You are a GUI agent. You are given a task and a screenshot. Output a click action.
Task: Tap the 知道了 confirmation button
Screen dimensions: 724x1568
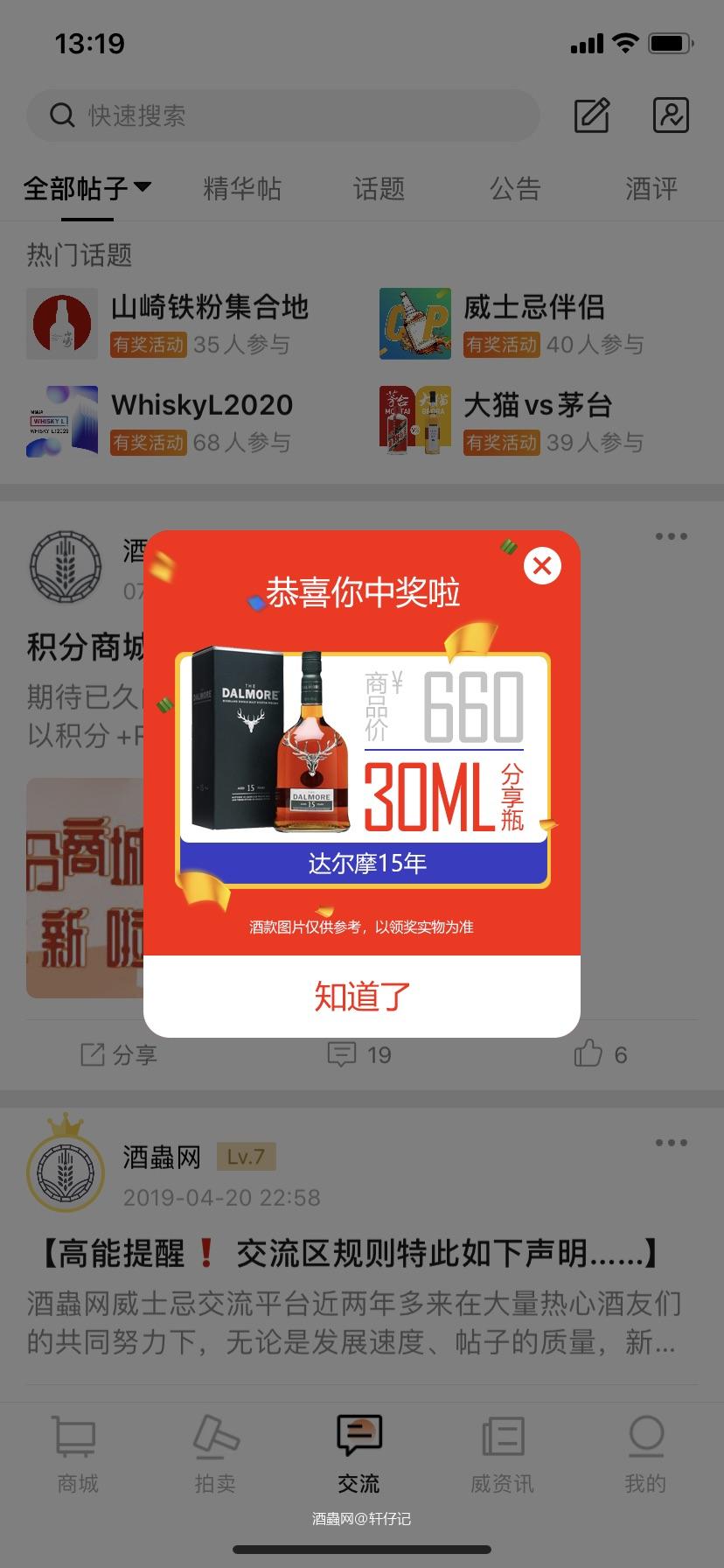[x=360, y=995]
